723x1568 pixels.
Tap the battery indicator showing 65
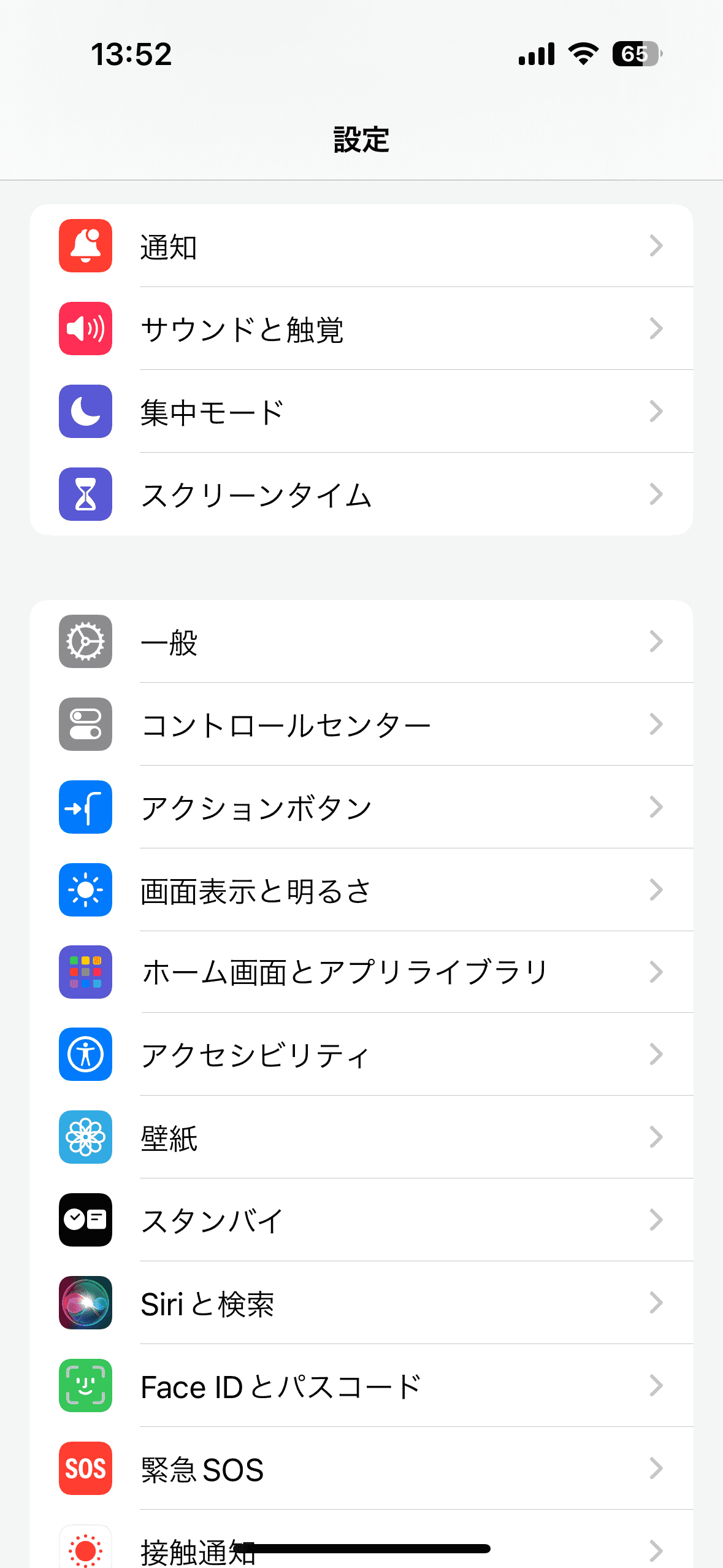coord(635,55)
